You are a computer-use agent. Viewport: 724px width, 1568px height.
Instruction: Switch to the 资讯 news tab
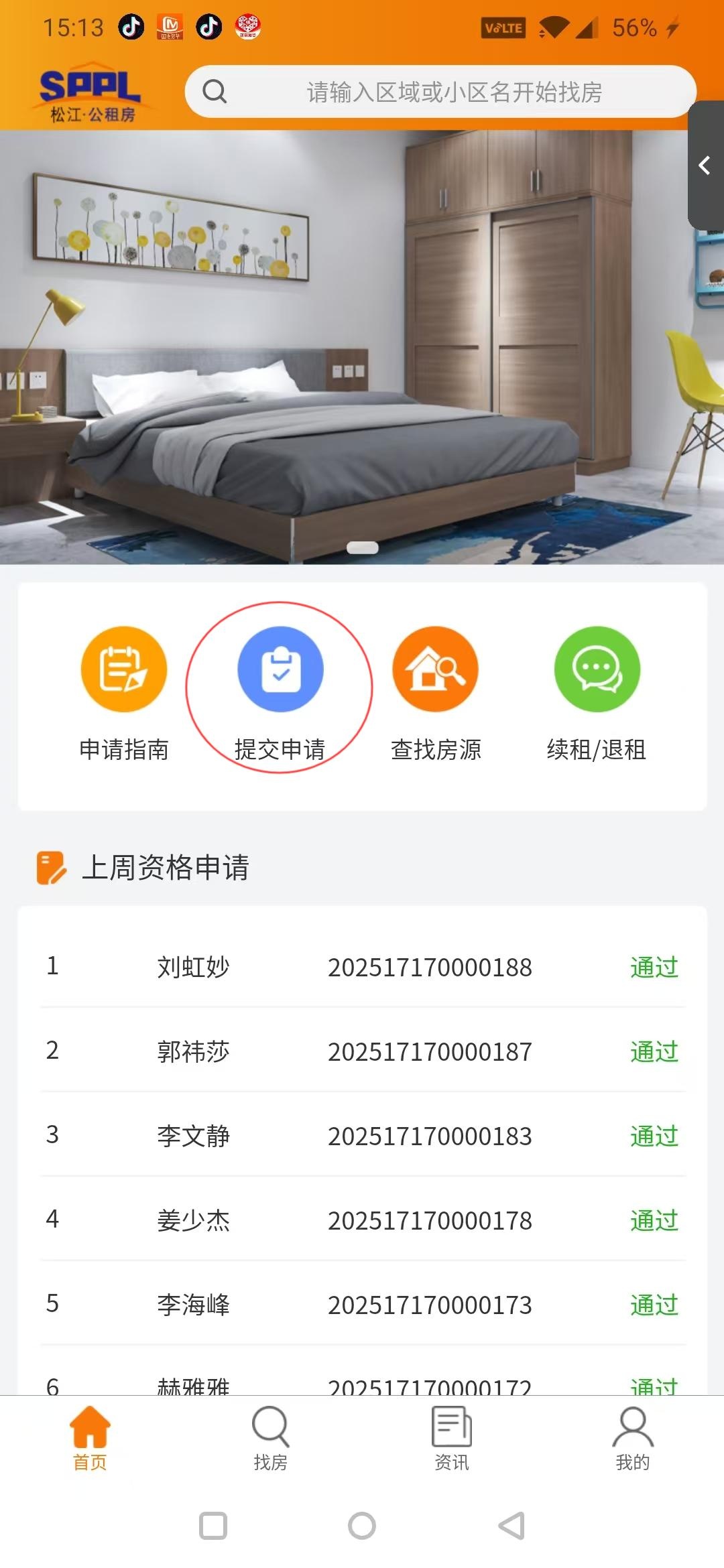(452, 1438)
